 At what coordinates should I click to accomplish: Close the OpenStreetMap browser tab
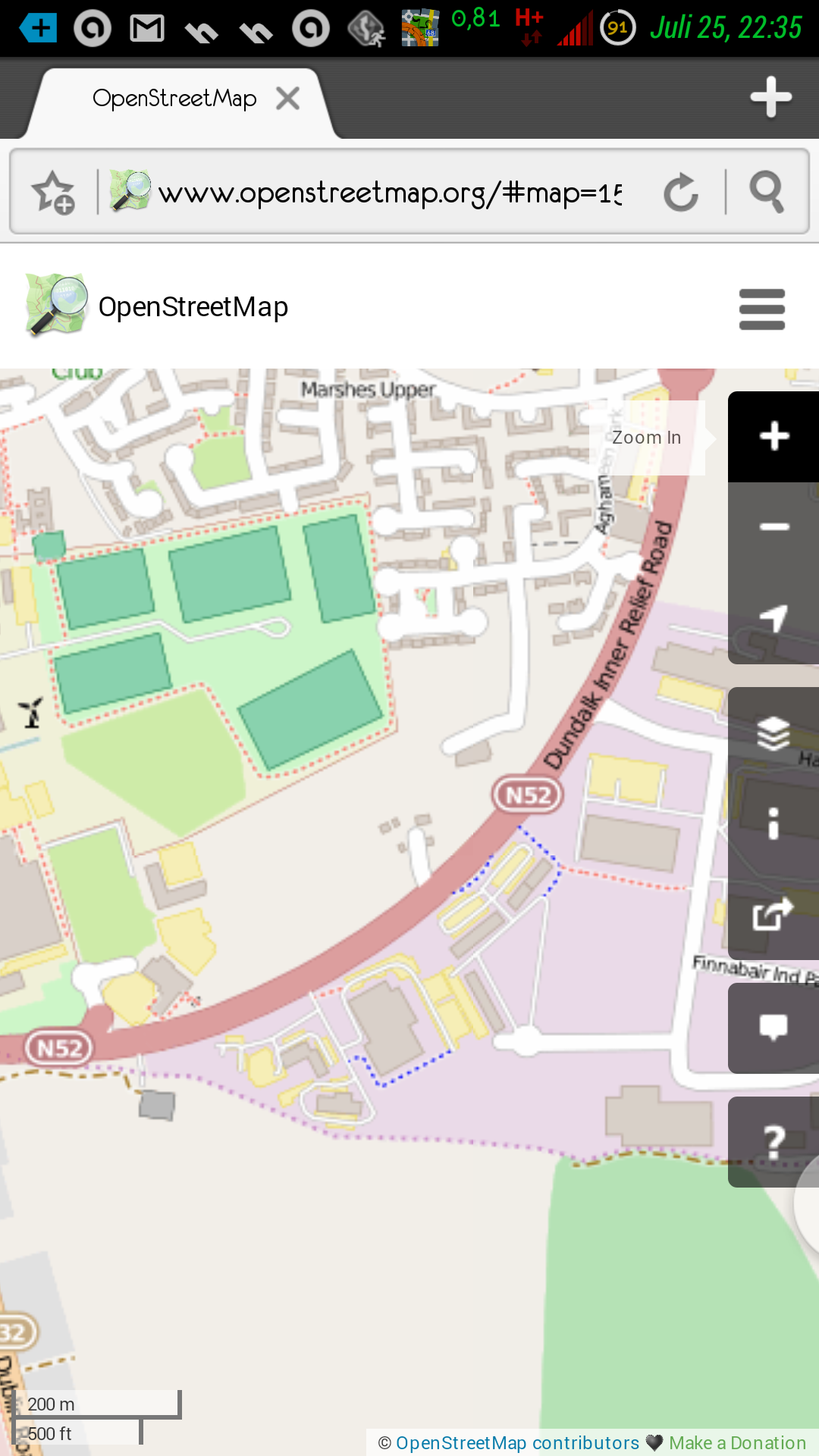click(x=288, y=99)
